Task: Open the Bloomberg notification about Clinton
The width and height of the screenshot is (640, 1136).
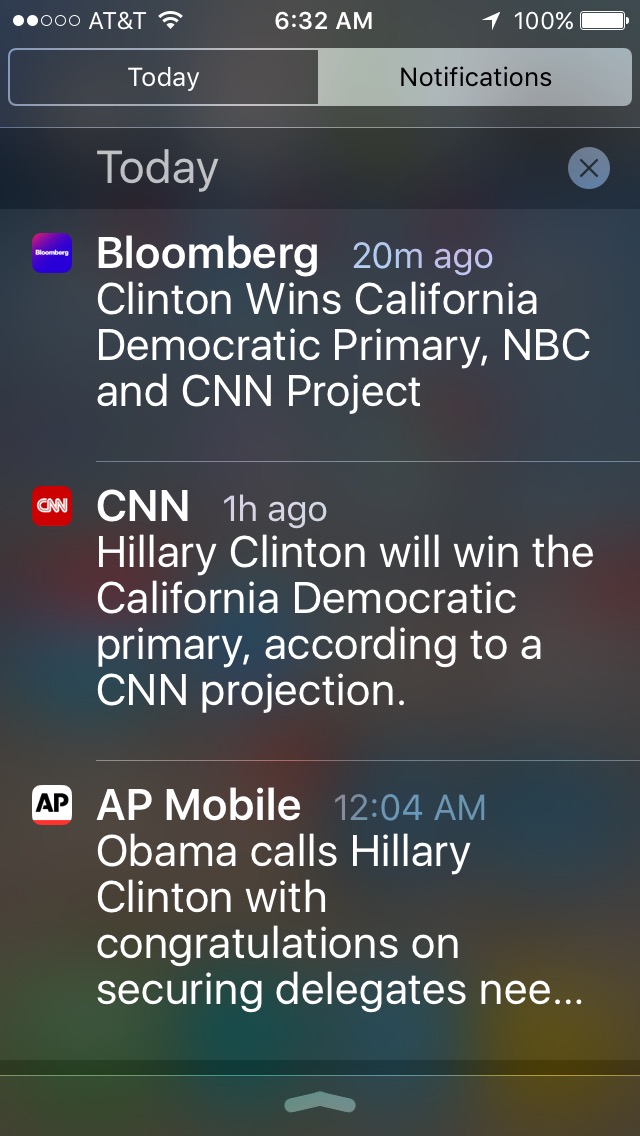Action: (x=320, y=335)
